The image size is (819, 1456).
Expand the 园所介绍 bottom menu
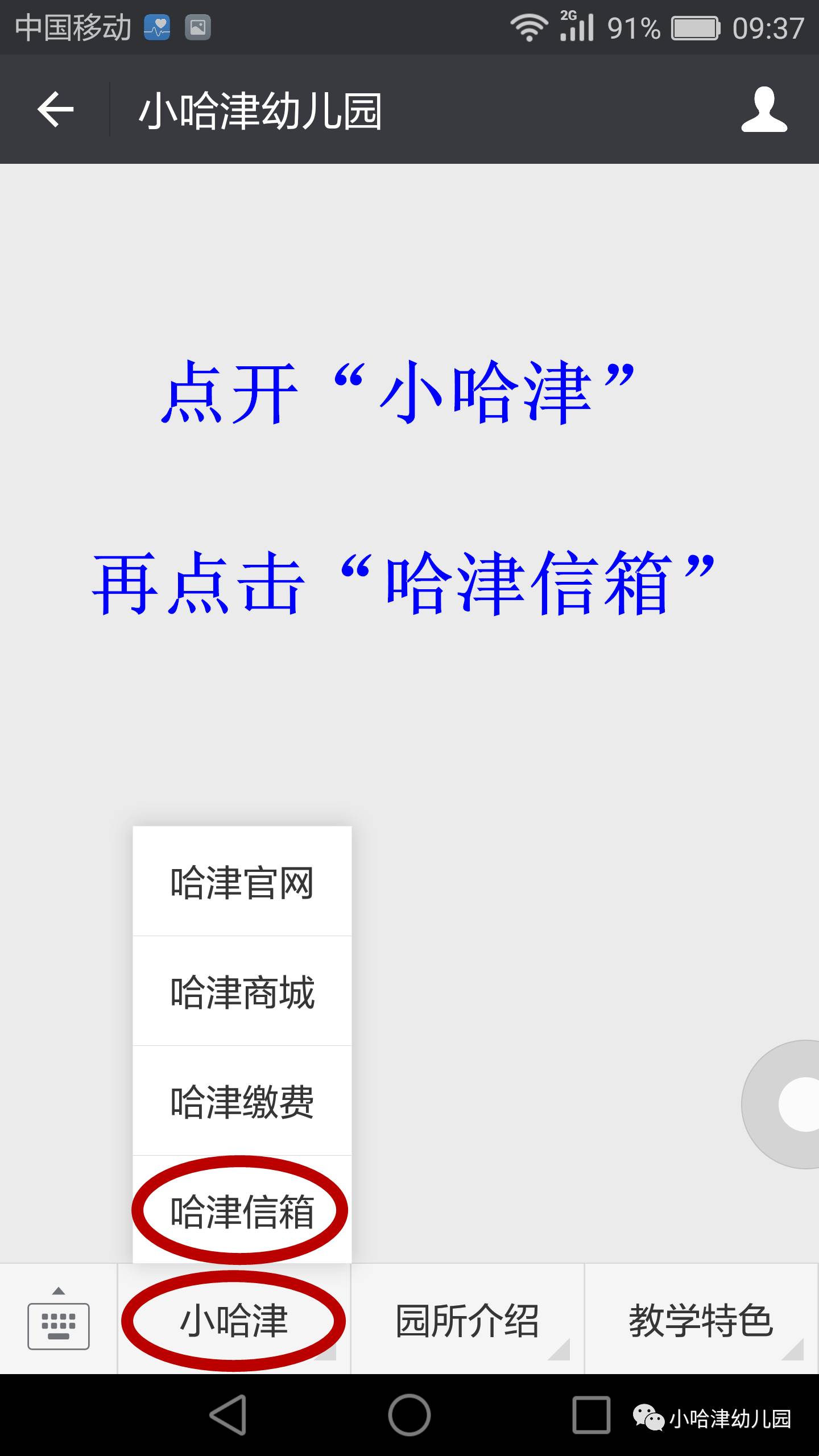468,1319
